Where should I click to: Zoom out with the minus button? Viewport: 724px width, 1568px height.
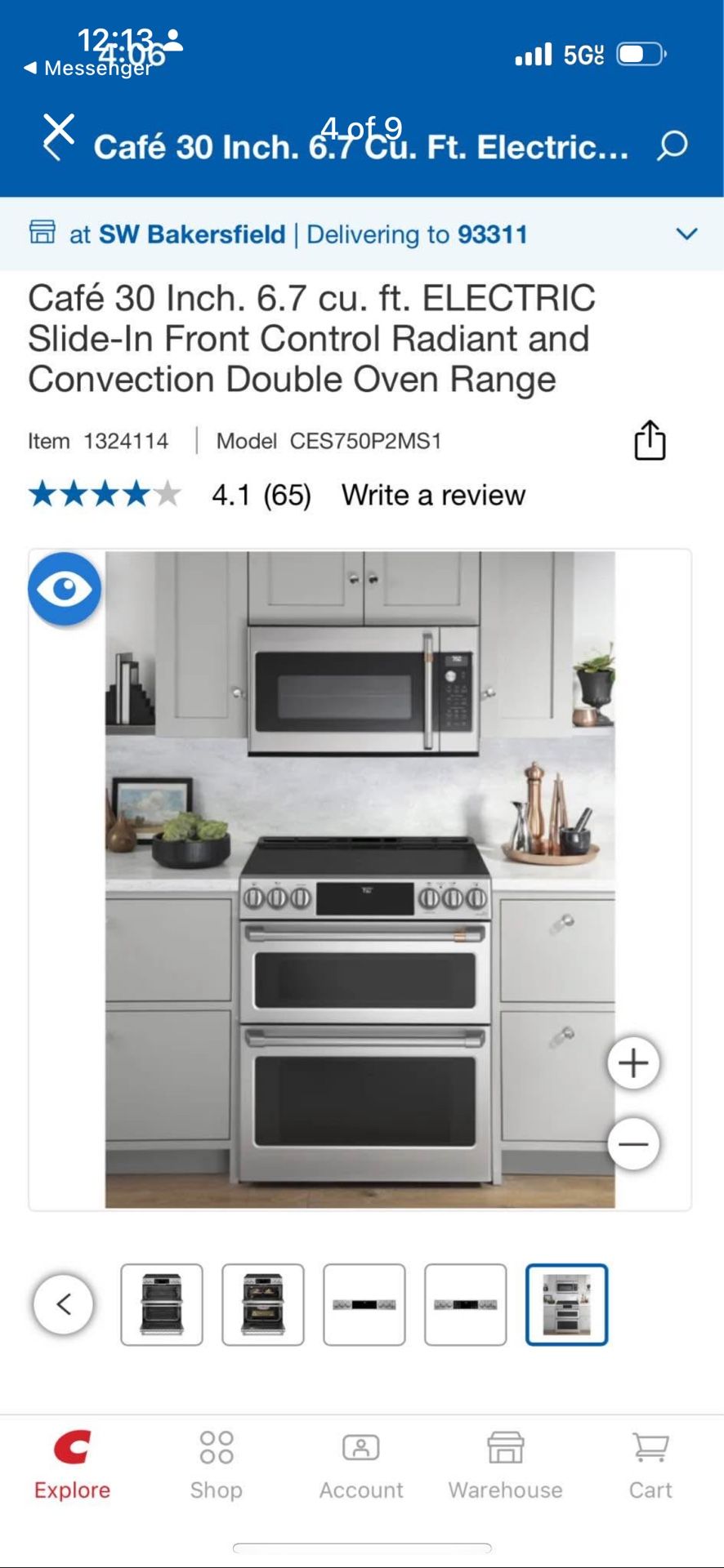point(633,1143)
